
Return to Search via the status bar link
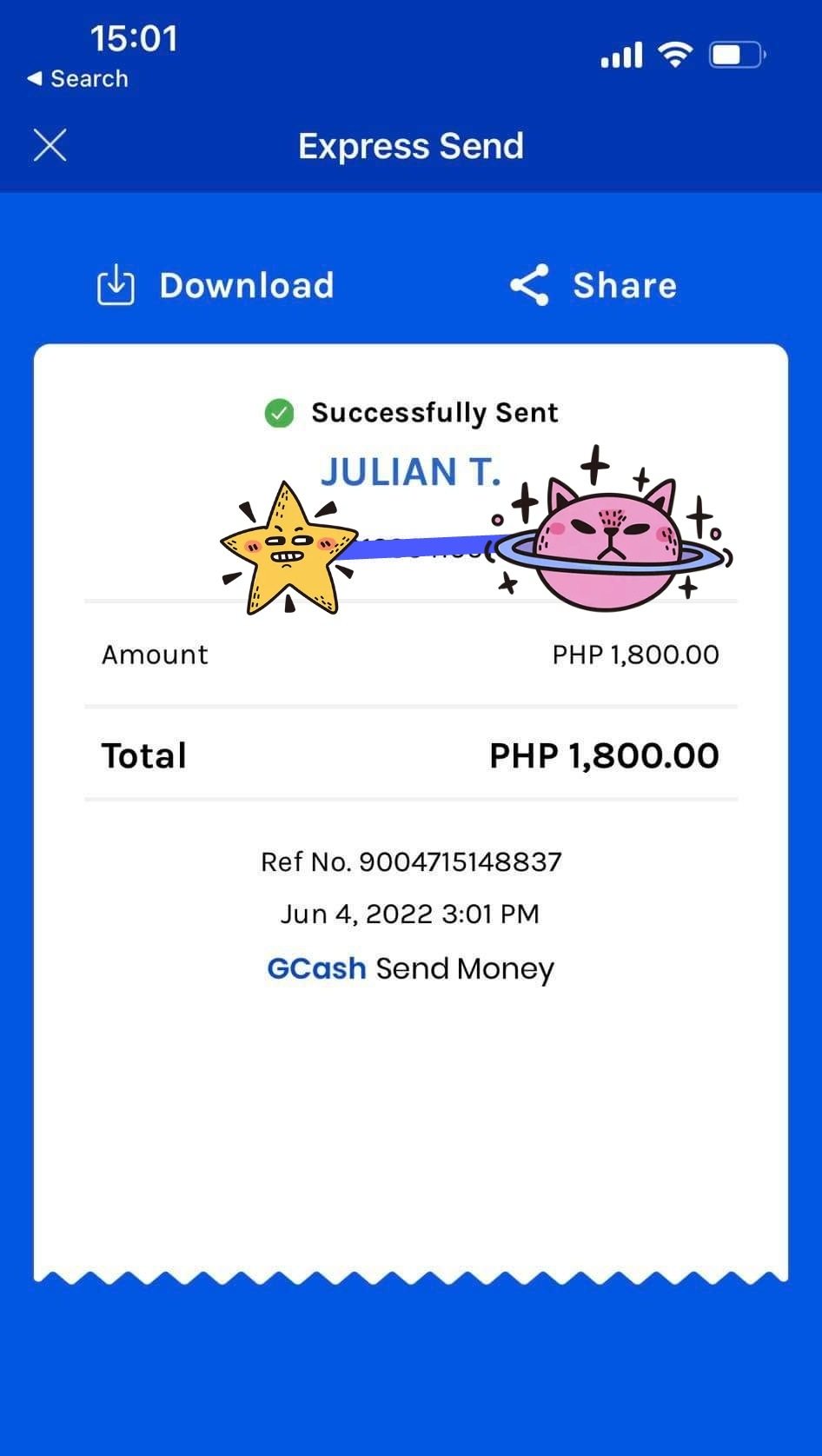click(x=78, y=79)
